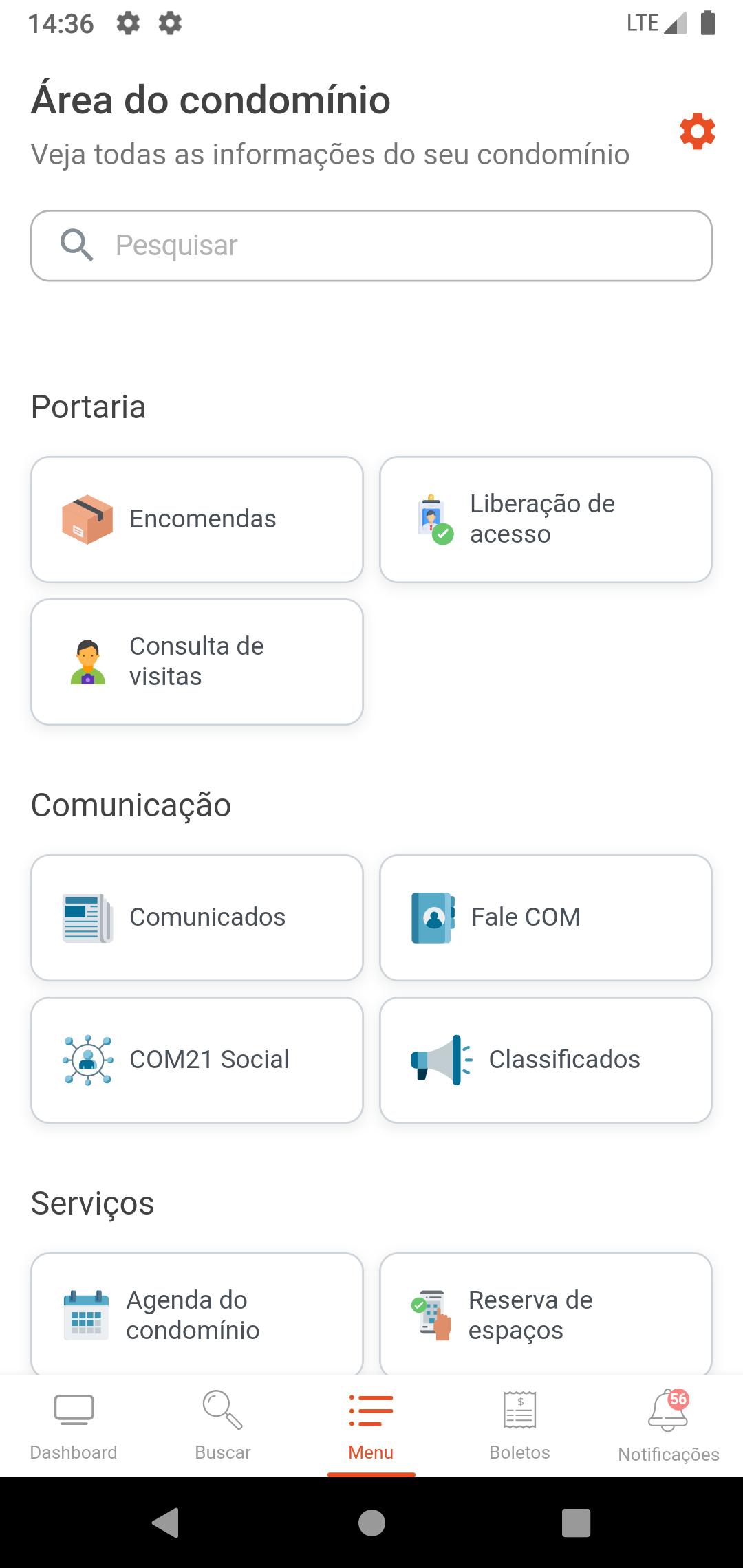Screen dimensions: 743x1568
Task: Open the orange settings gear
Action: tap(697, 131)
